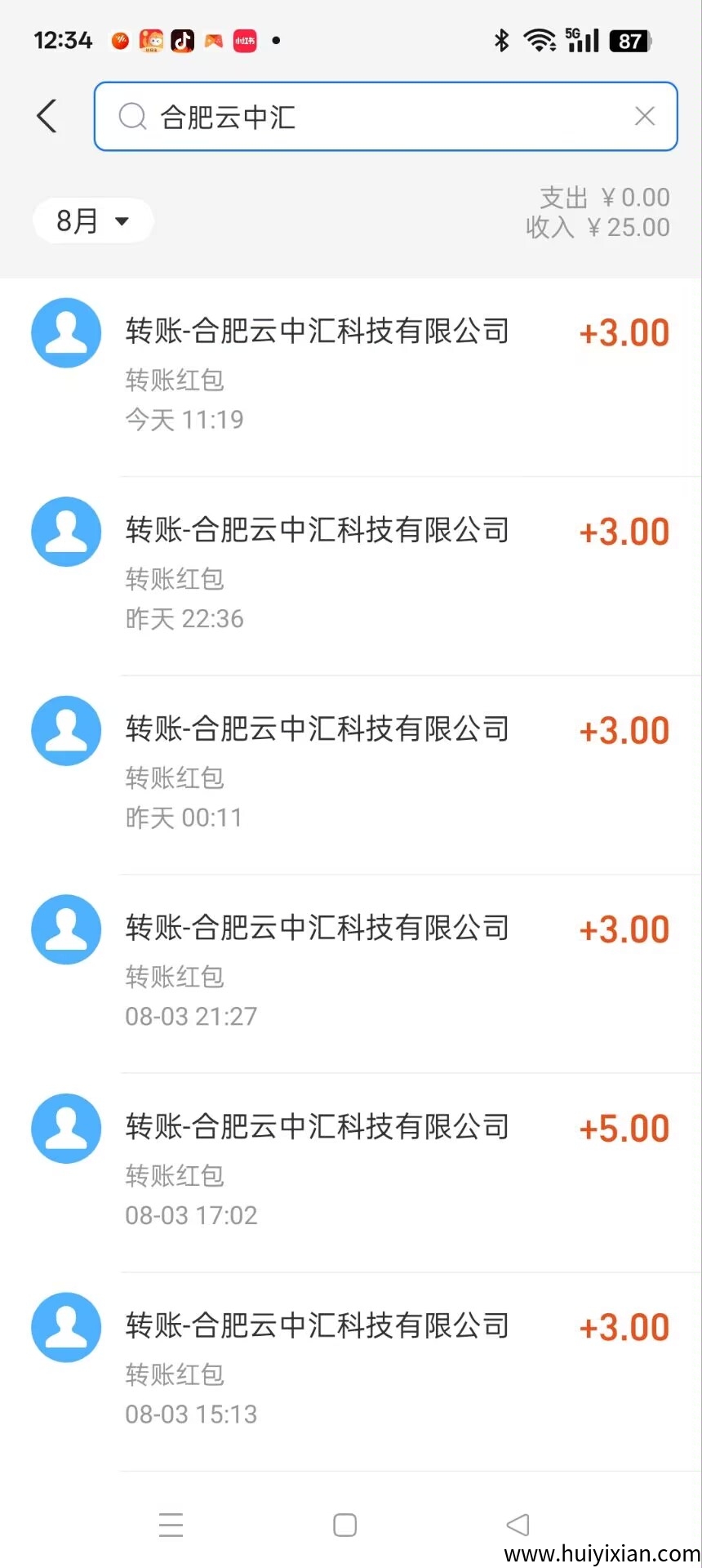
Task: Tap the back arrow at top left
Action: tap(47, 116)
